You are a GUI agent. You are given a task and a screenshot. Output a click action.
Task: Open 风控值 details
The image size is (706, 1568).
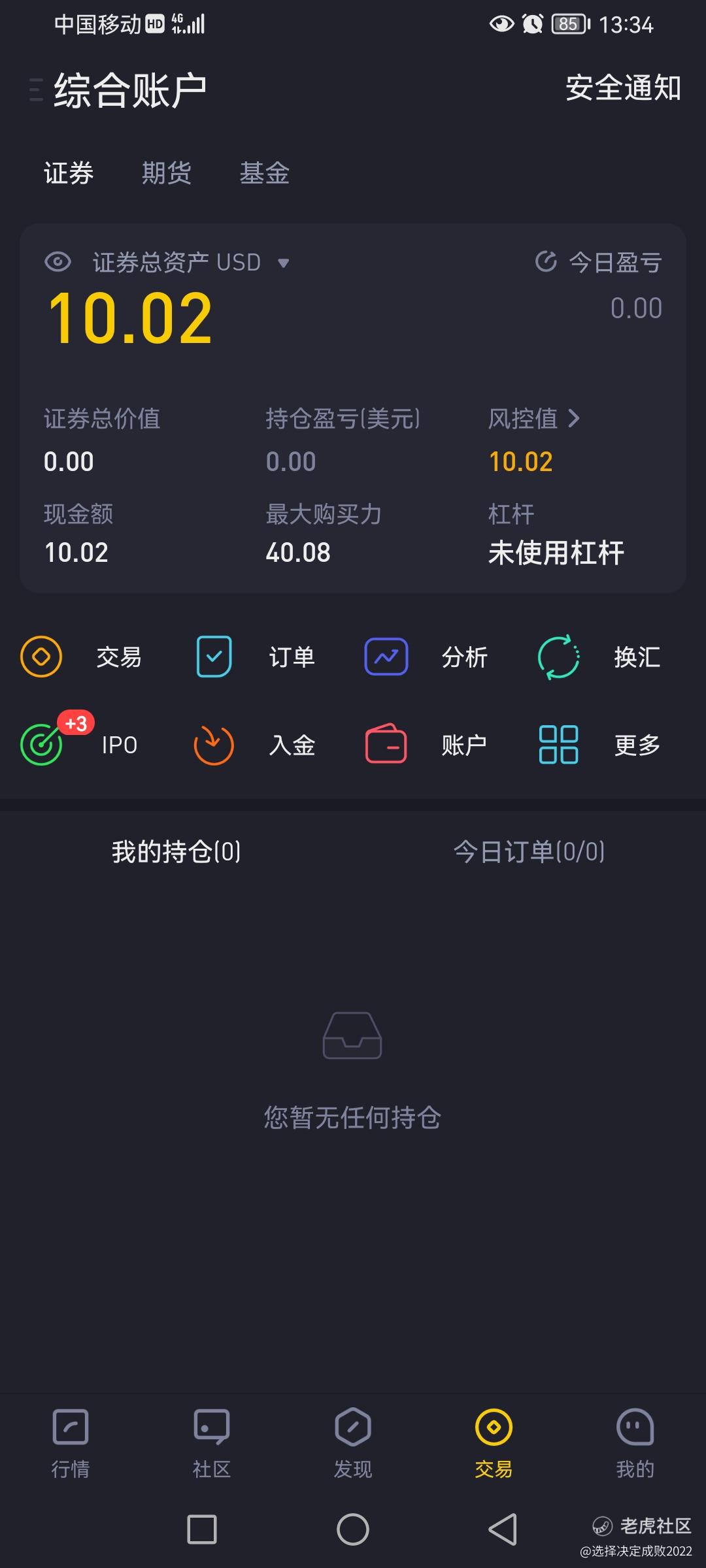click(533, 418)
